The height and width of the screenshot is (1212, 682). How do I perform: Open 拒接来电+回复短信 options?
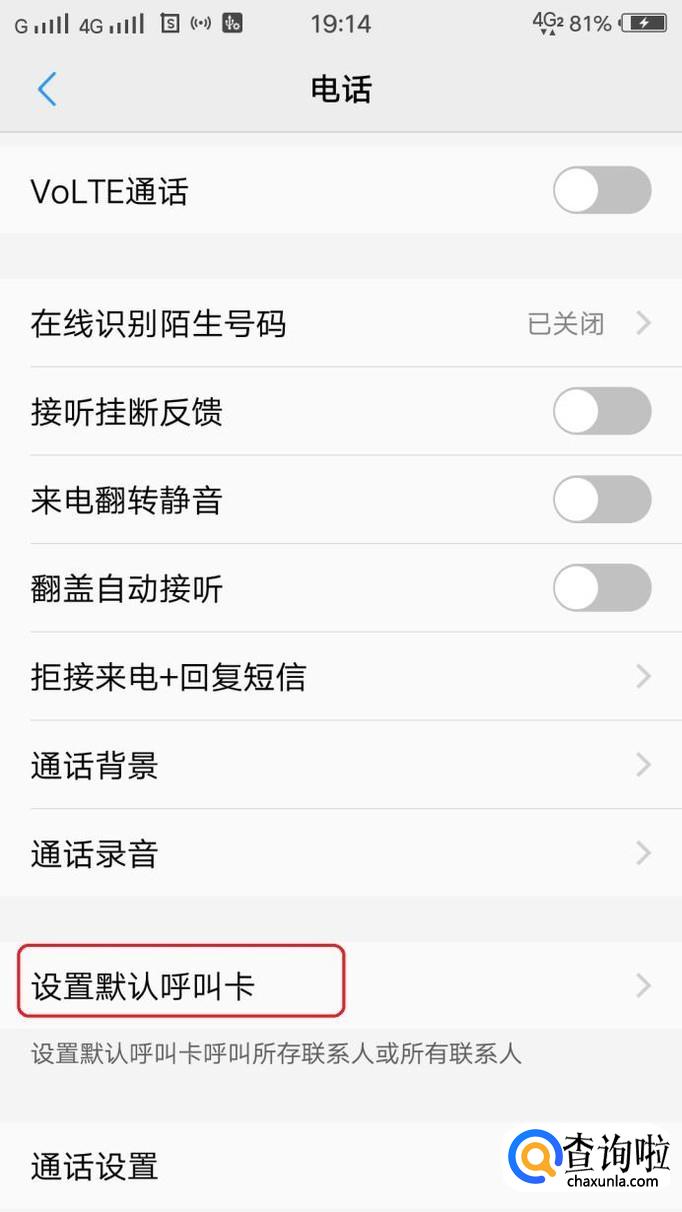(340, 677)
